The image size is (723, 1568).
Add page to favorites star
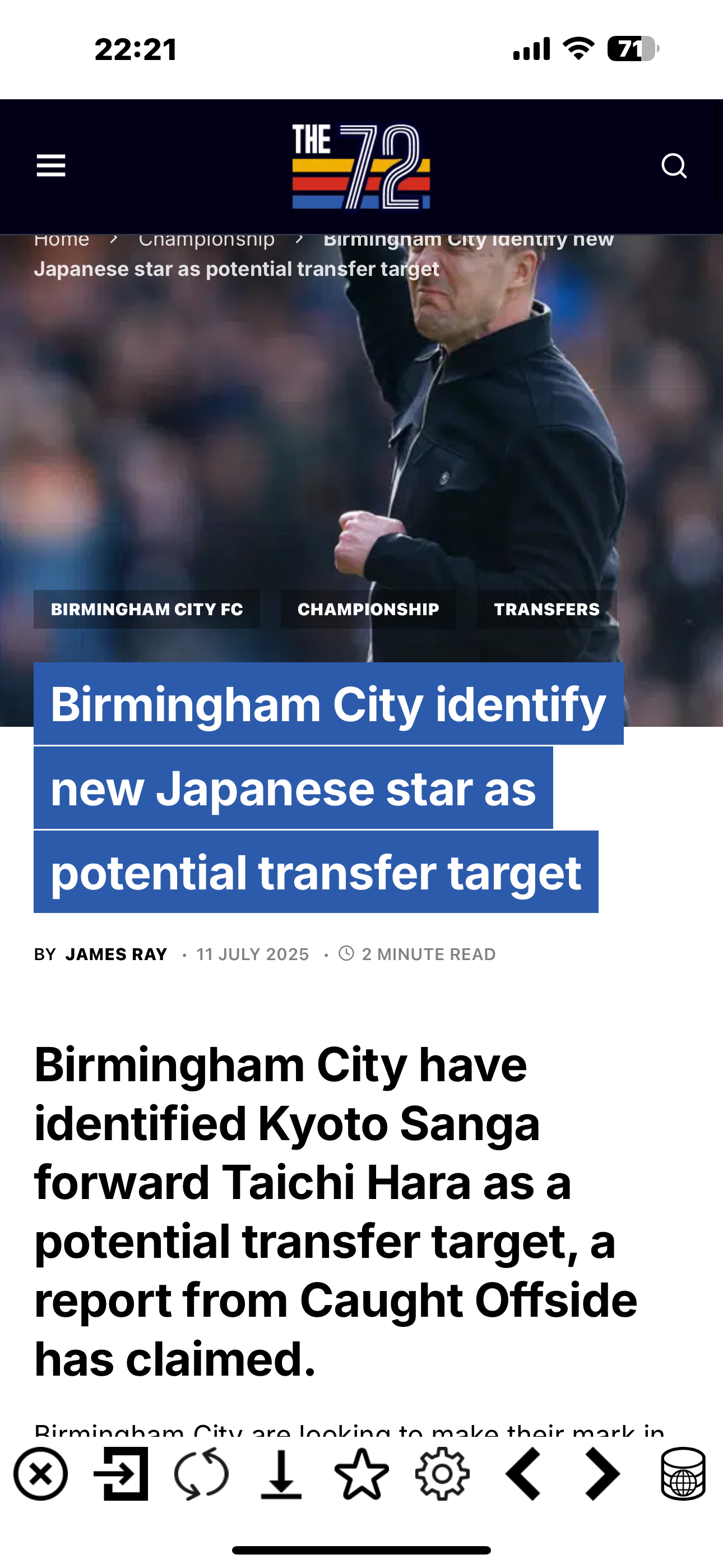pos(361,1474)
